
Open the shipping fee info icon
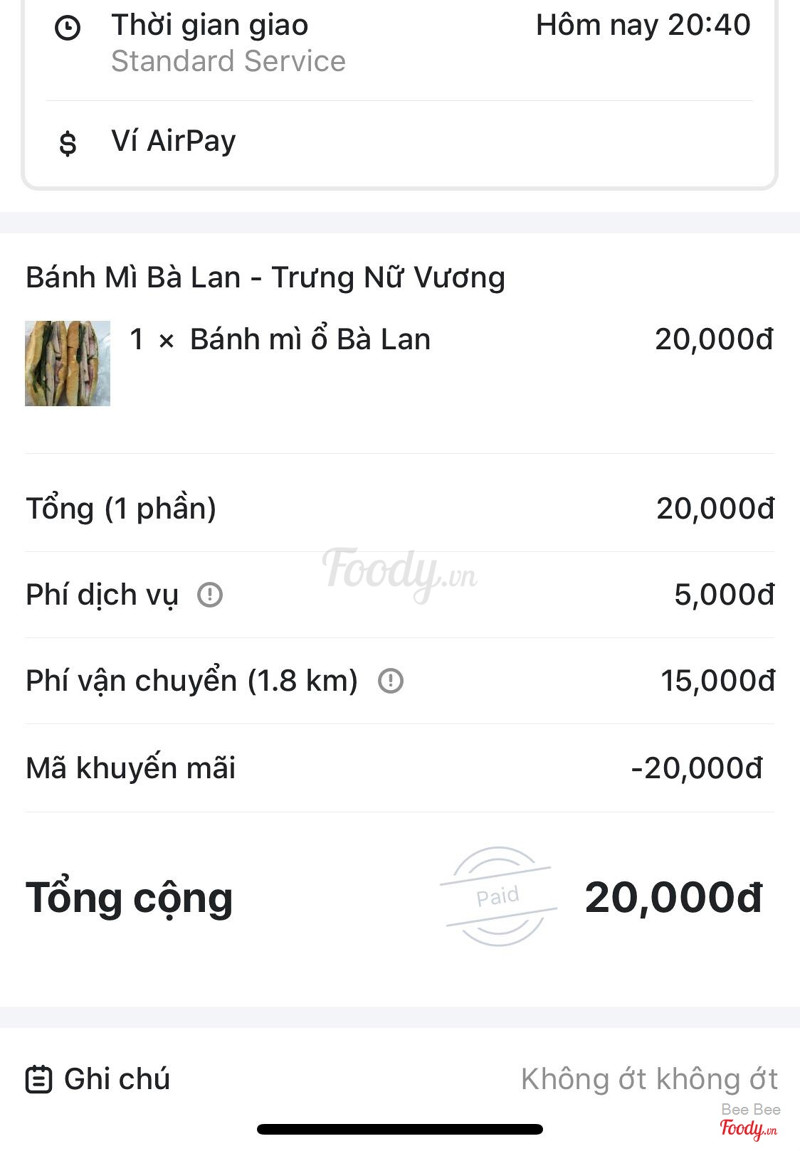[x=390, y=681]
